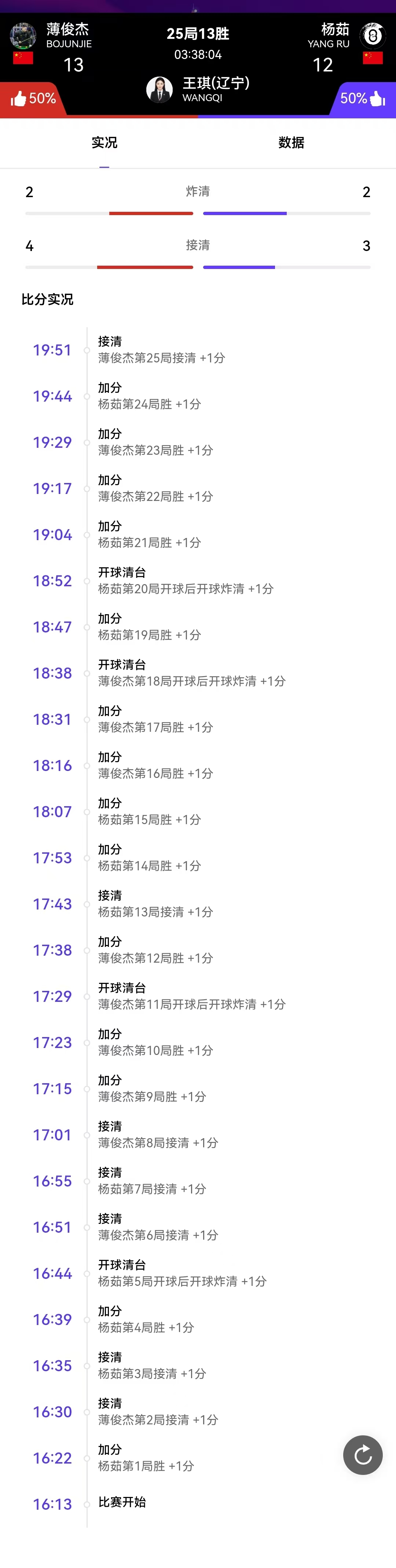Select the 实况 tab
The width and height of the screenshot is (396, 1568).
104,143
